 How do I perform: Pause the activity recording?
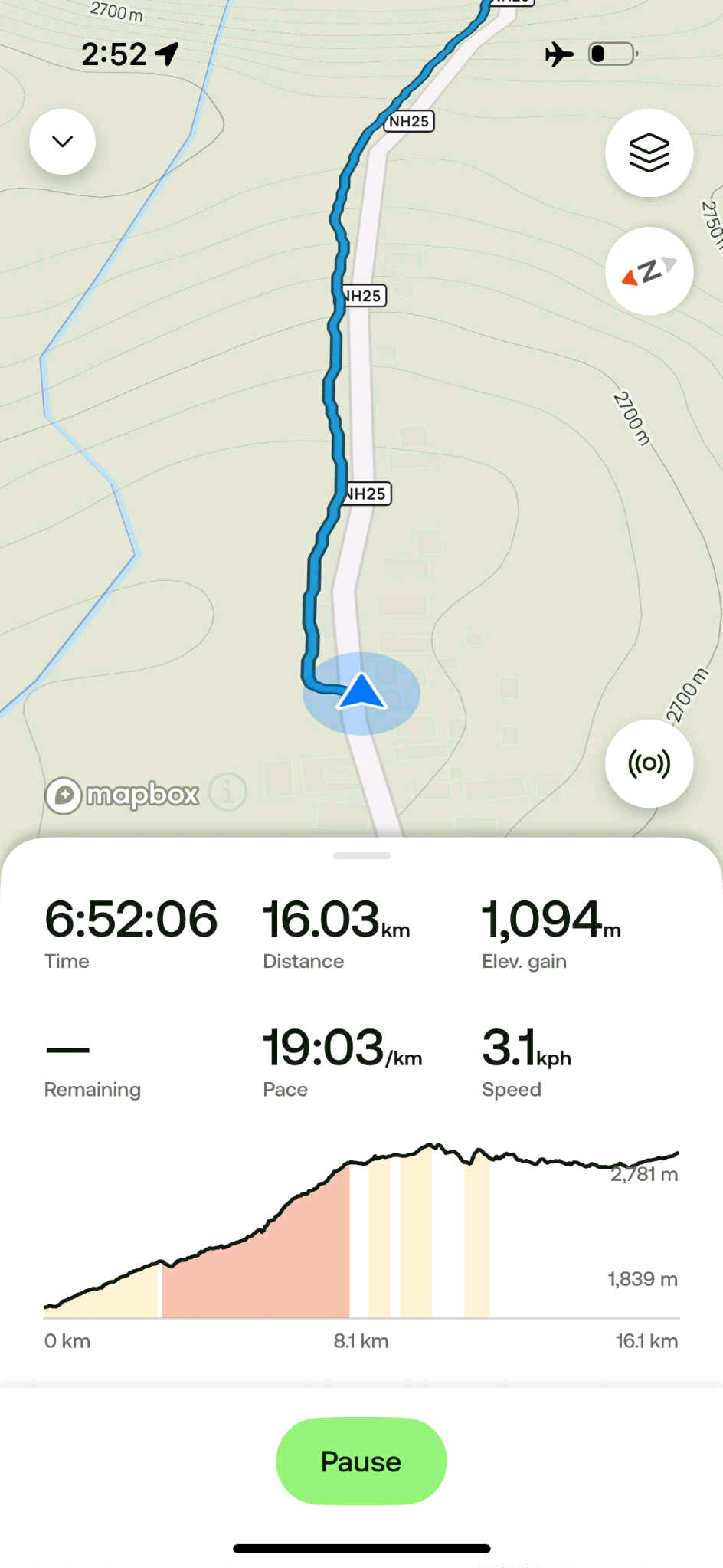[361, 1461]
